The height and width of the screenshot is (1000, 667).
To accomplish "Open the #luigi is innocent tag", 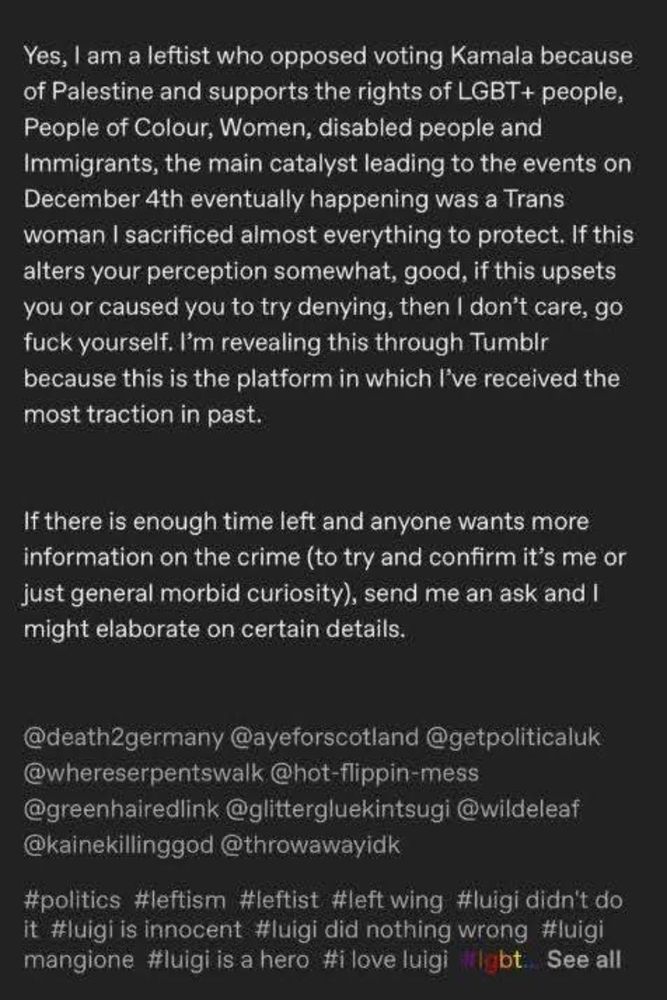I will (x=131, y=930).
